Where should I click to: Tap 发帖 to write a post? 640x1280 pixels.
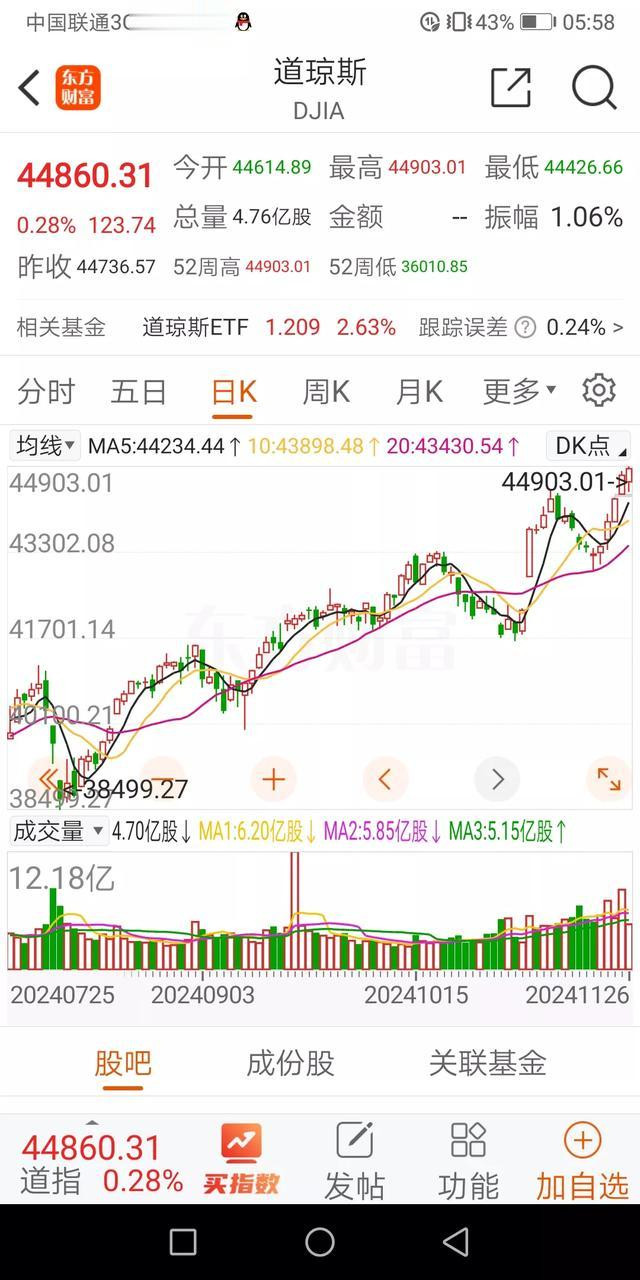click(x=355, y=1162)
